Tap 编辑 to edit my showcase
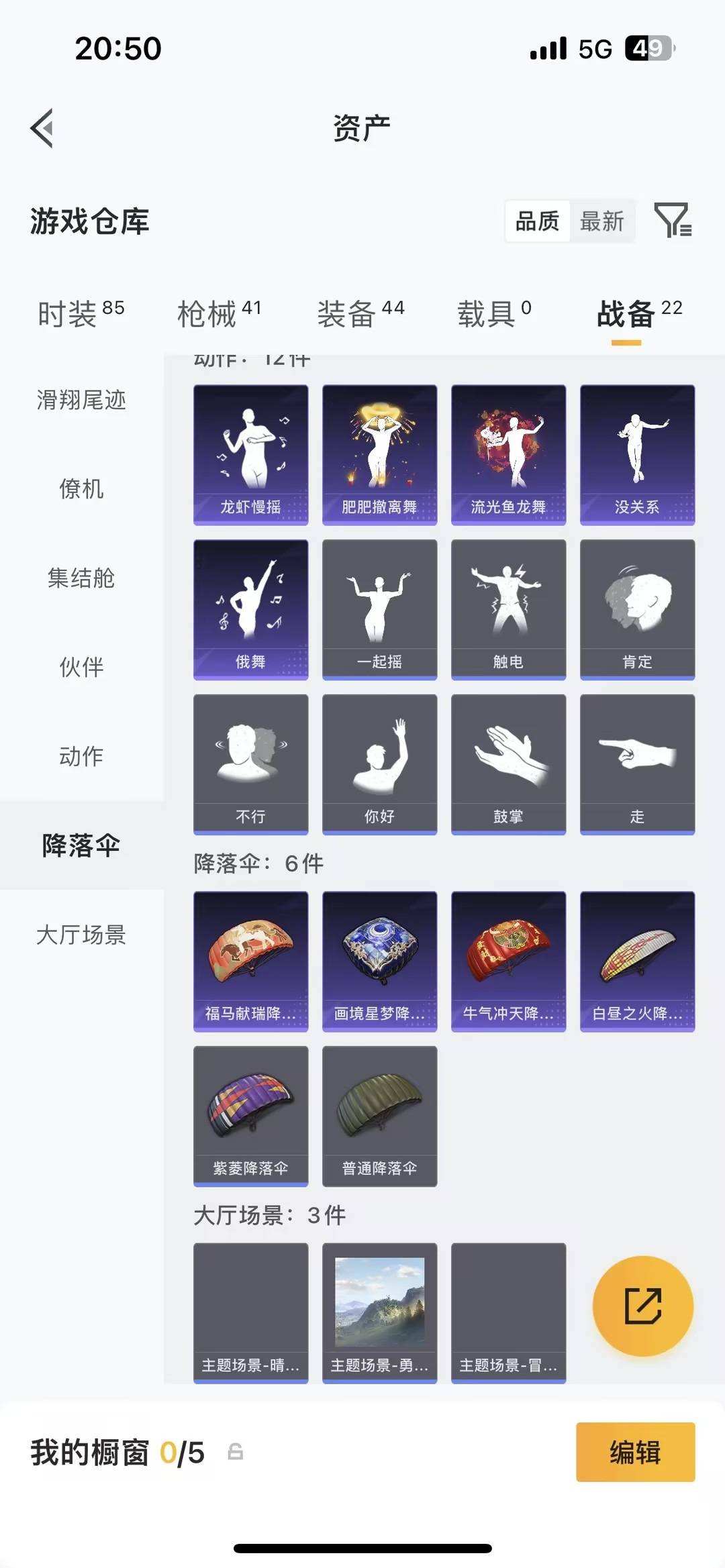This screenshot has width=725, height=1568. pos(635,1452)
